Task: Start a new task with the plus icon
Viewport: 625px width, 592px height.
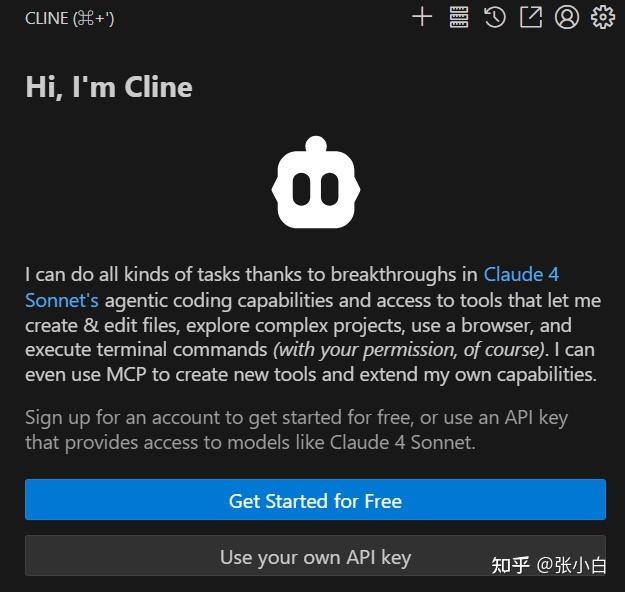Action: pos(422,17)
